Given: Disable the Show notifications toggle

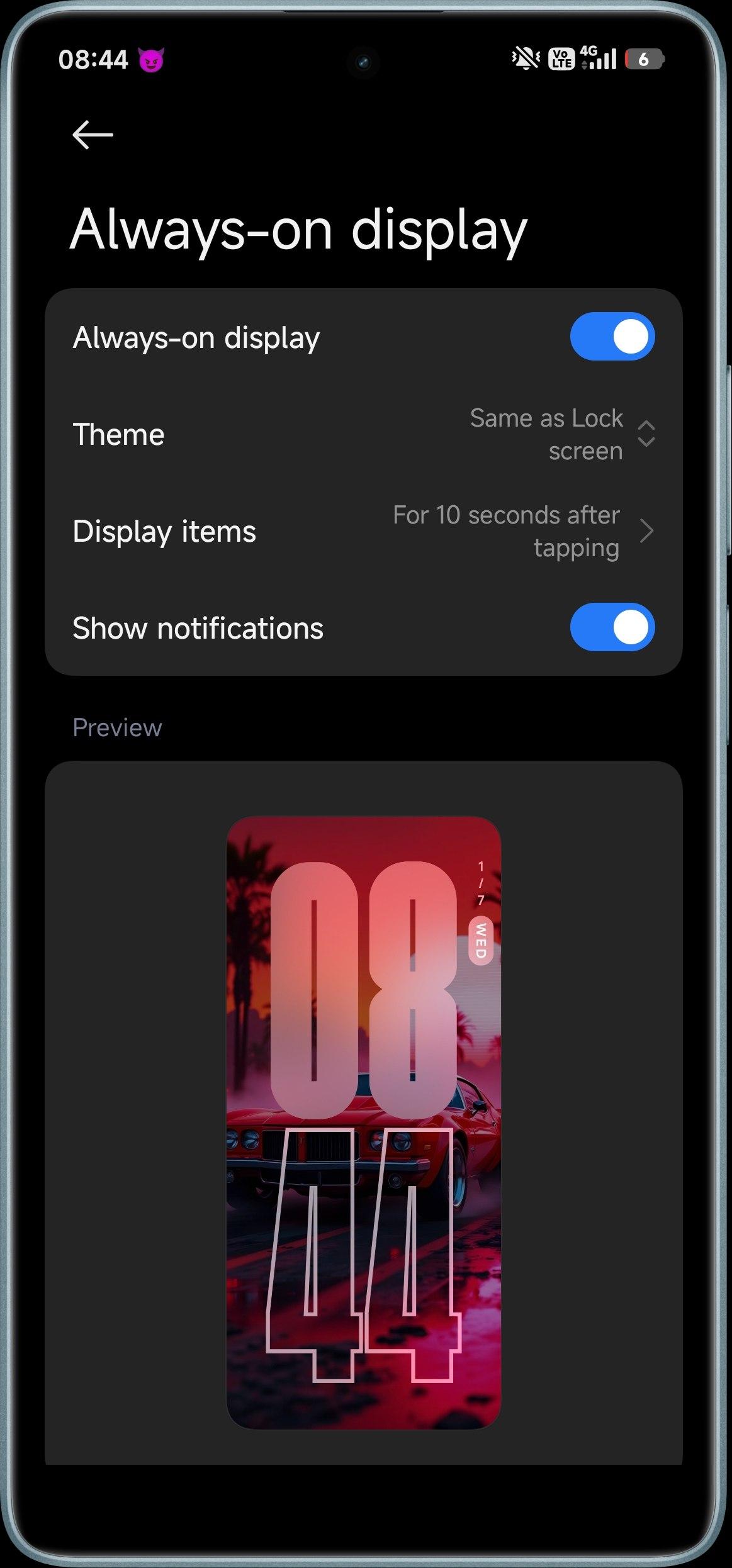Looking at the screenshot, I should point(612,628).
